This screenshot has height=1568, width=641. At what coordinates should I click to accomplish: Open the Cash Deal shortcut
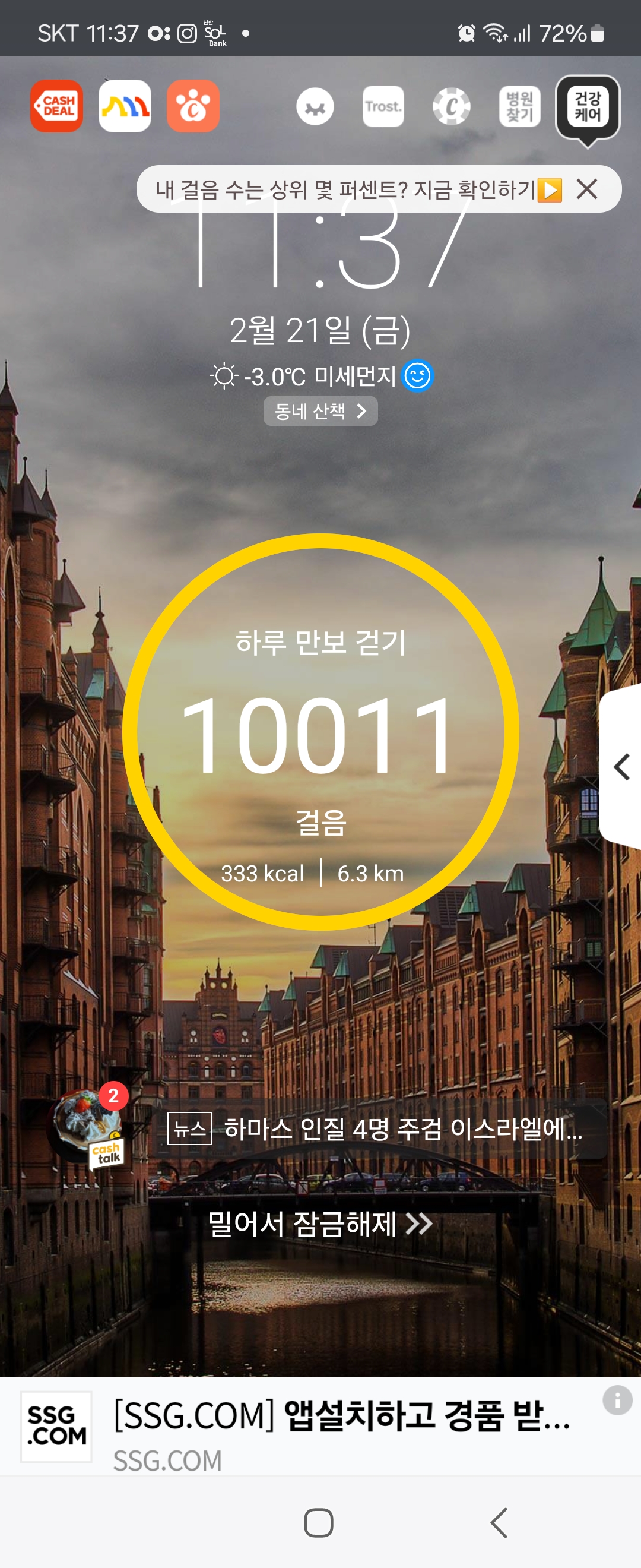[56, 106]
